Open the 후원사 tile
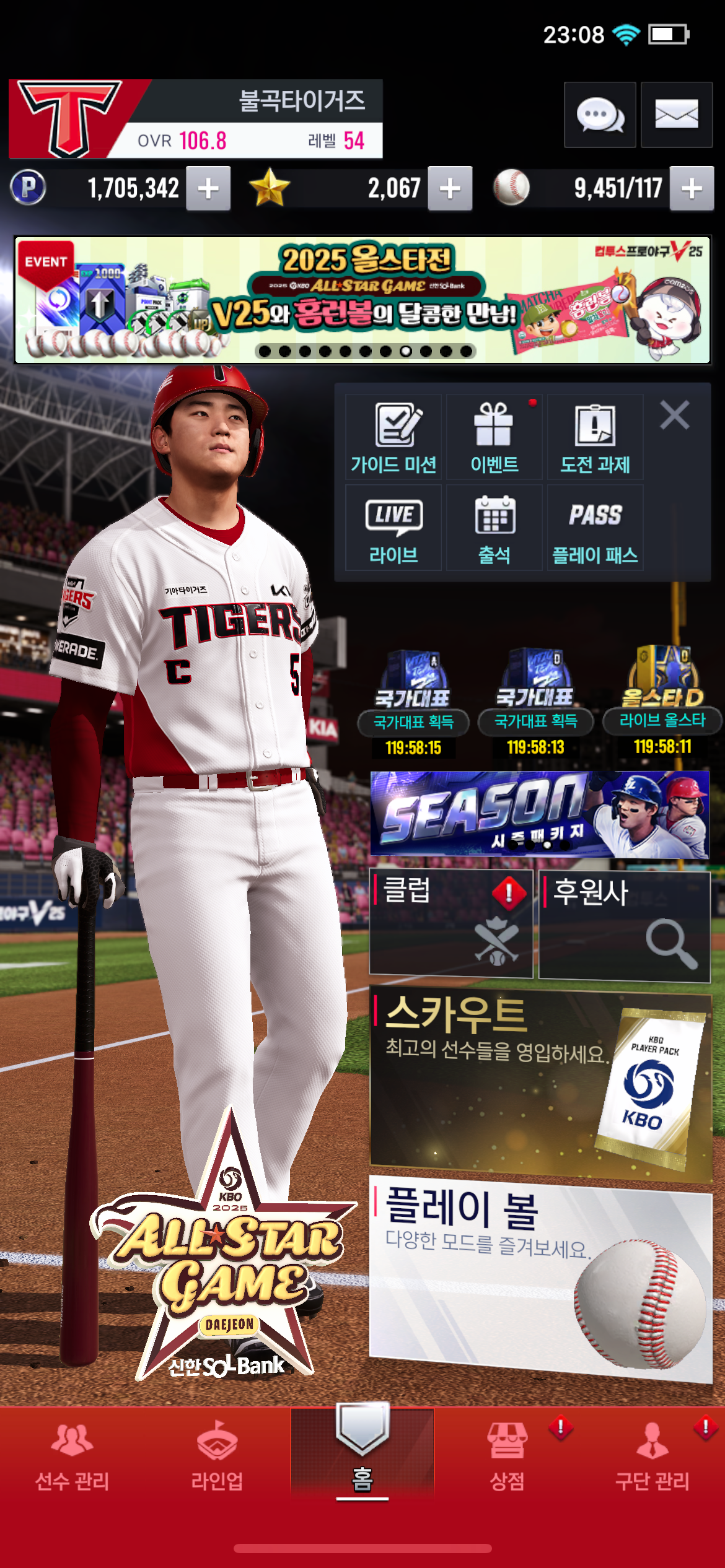Image resolution: width=725 pixels, height=1568 pixels. 624,925
